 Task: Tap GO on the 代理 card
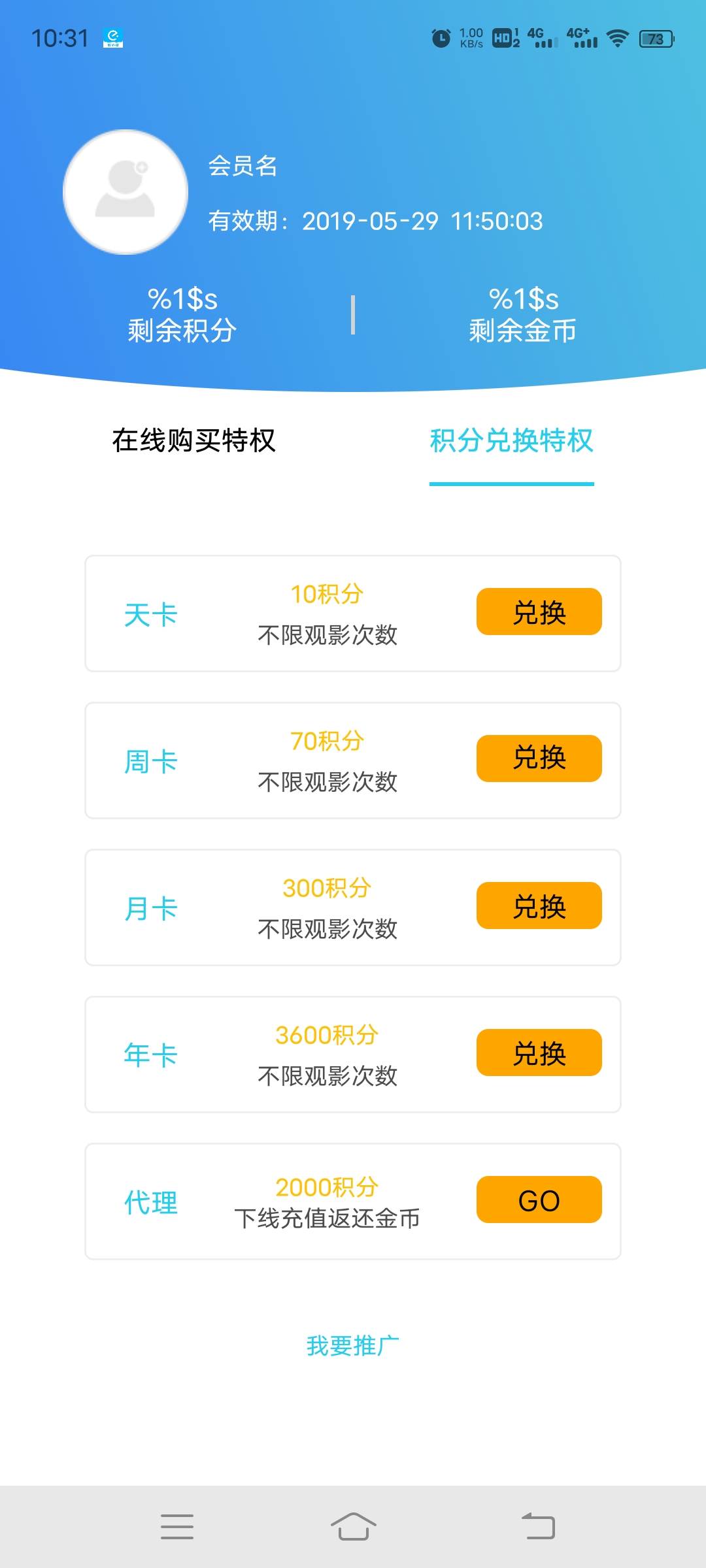coord(539,1200)
